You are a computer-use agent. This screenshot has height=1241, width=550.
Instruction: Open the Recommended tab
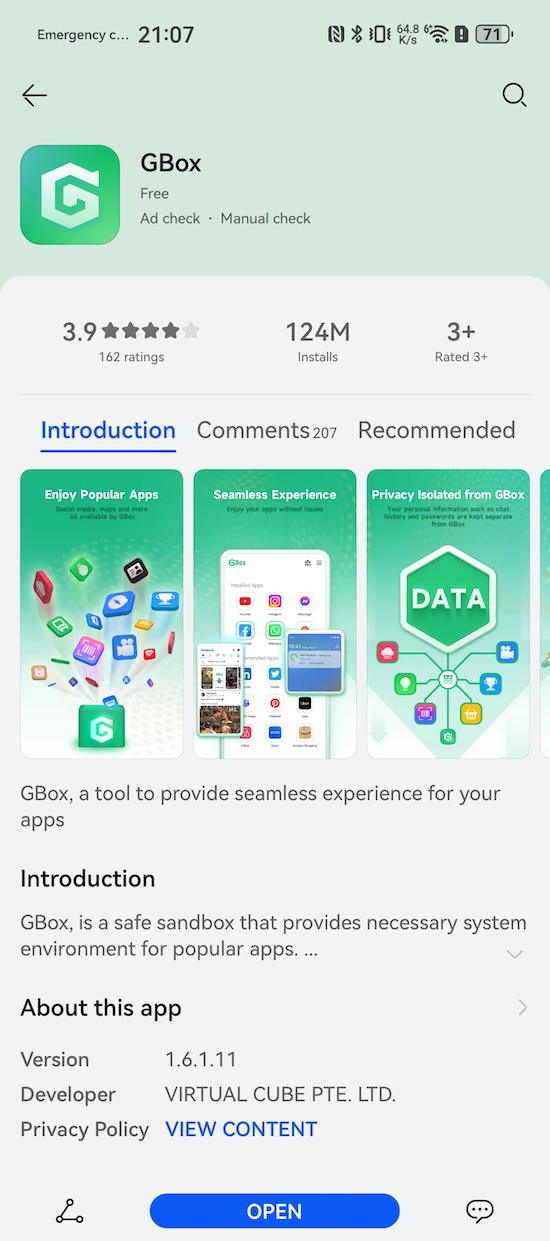(437, 430)
